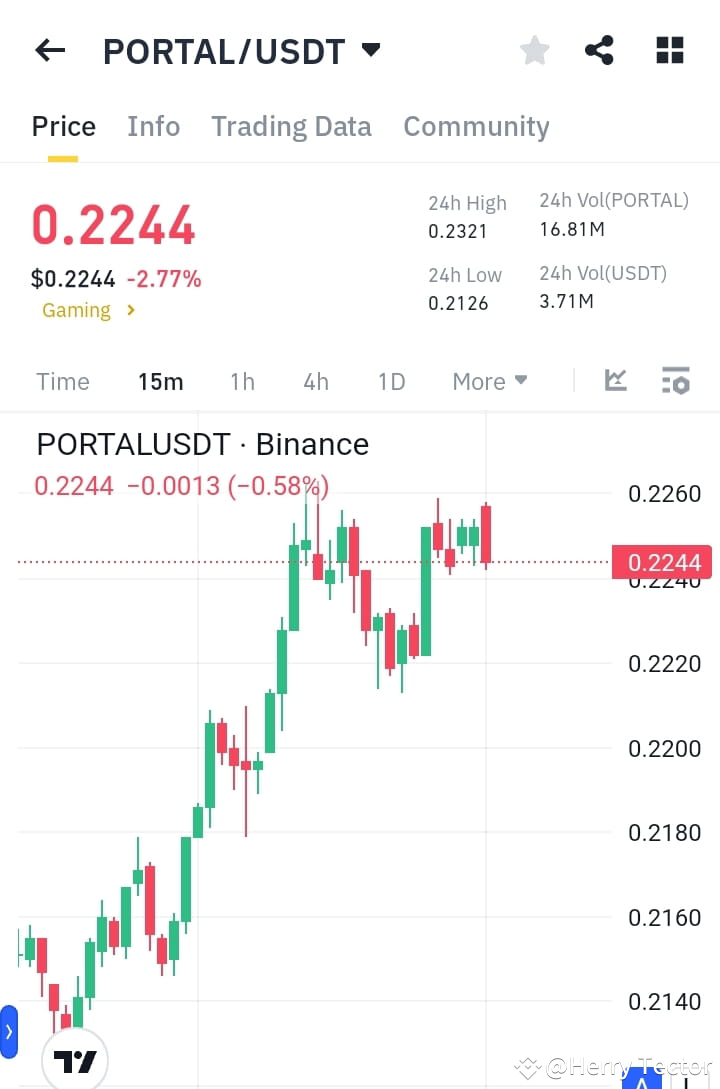Open the Community tab
The image size is (720, 1089).
click(x=476, y=126)
